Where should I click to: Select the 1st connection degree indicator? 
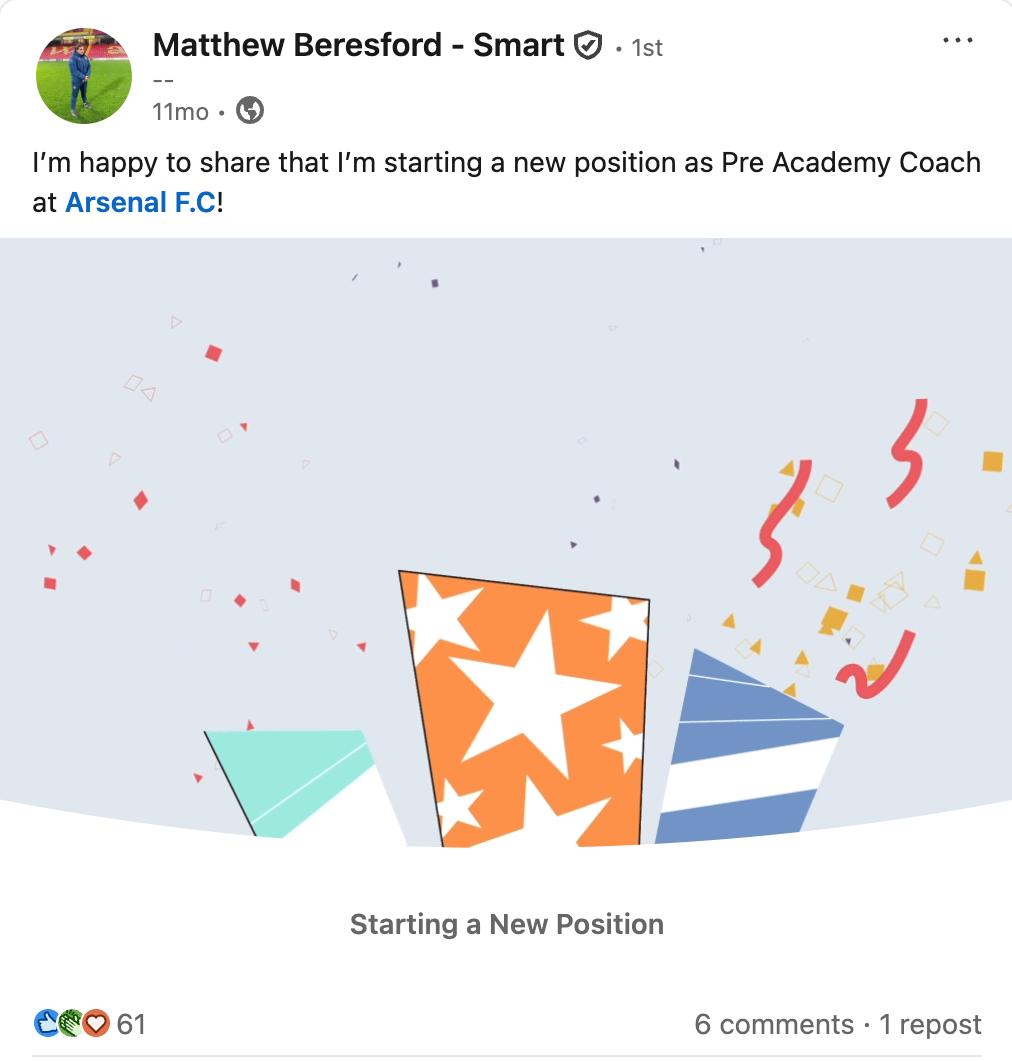tap(645, 47)
